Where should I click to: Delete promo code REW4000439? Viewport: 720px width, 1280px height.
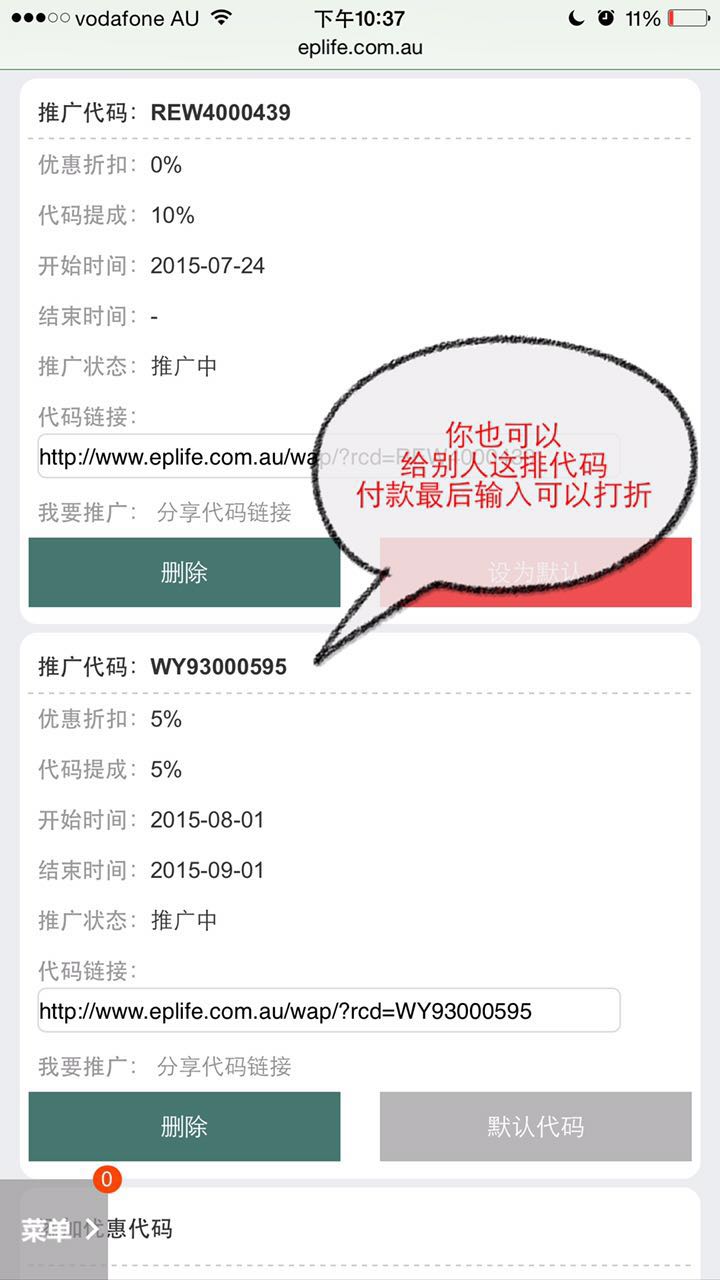[184, 572]
